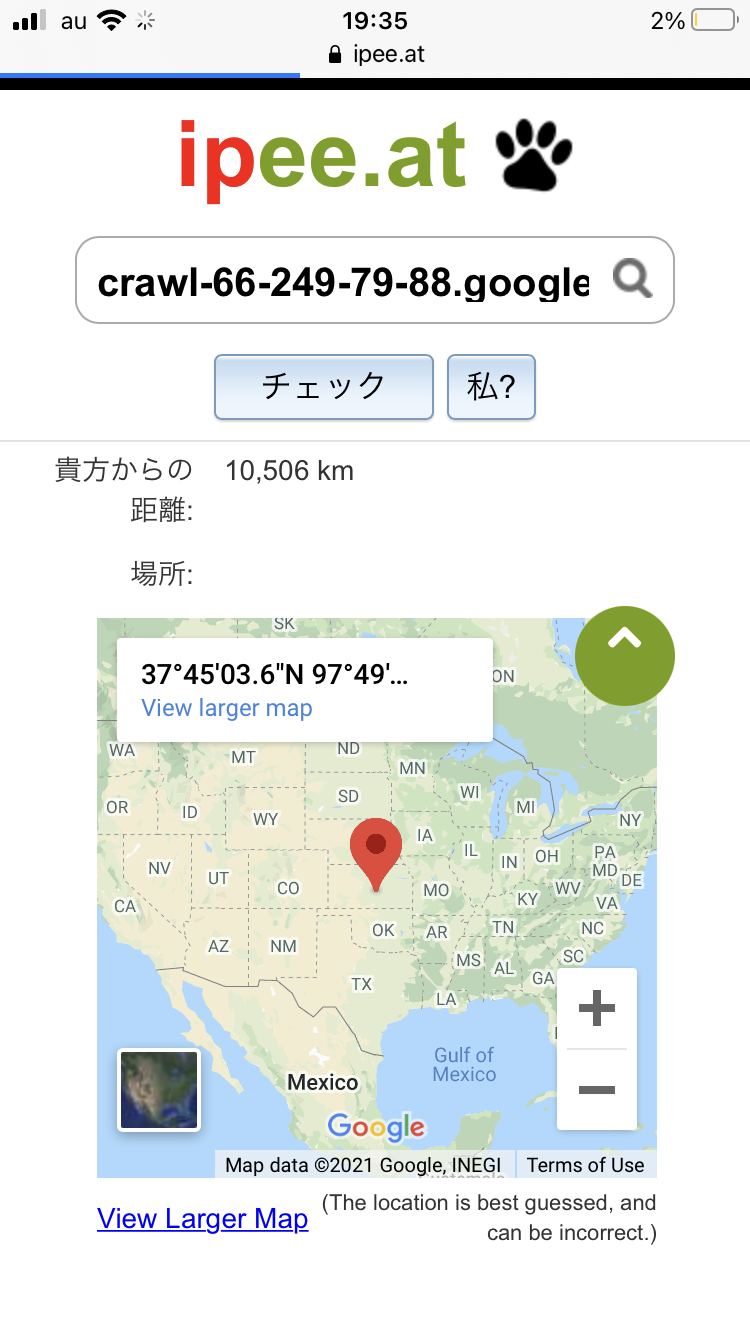Switch to satellite view thumbnail
750x1334 pixels.
(159, 1089)
